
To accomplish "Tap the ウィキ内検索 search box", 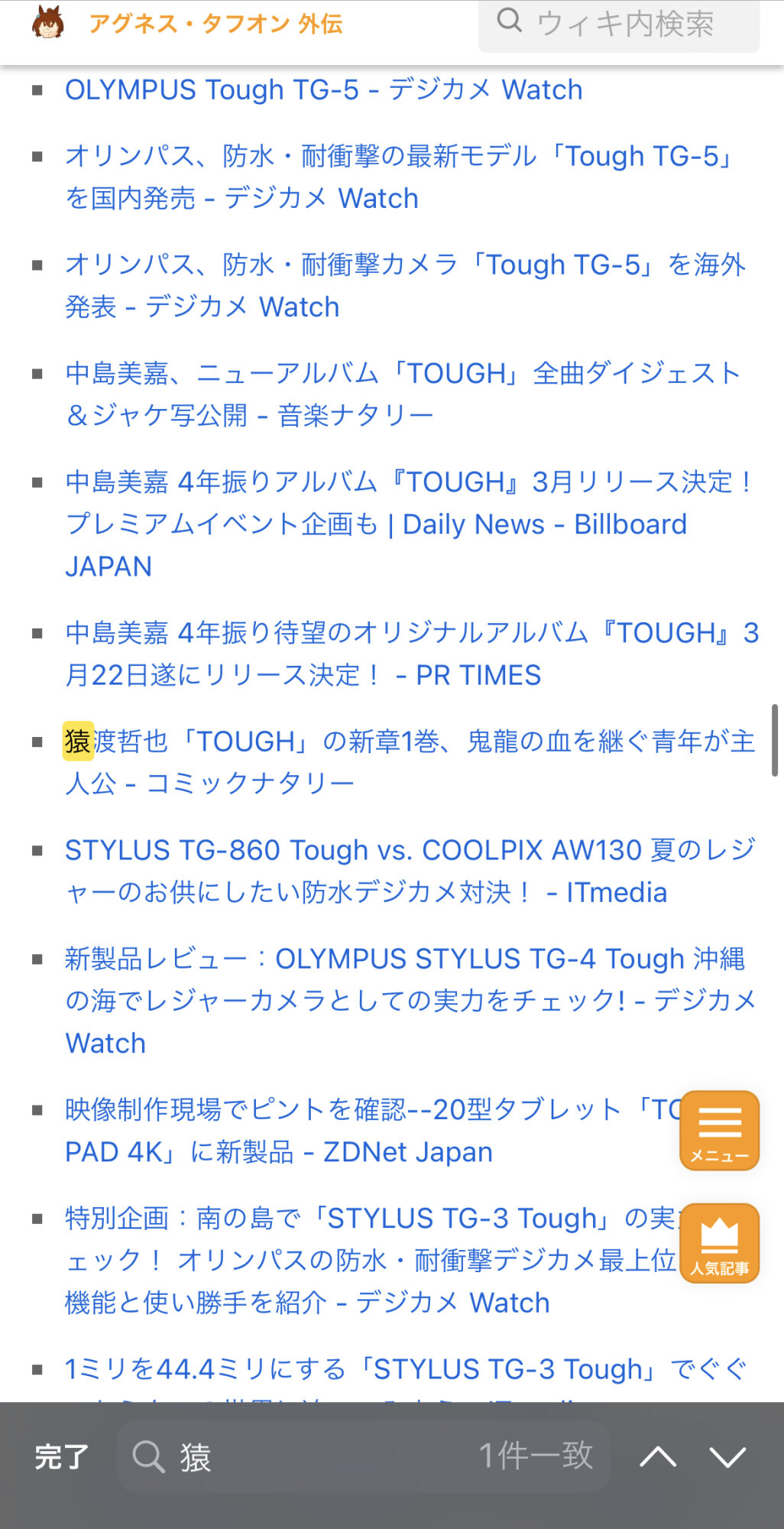I will pos(619,24).
